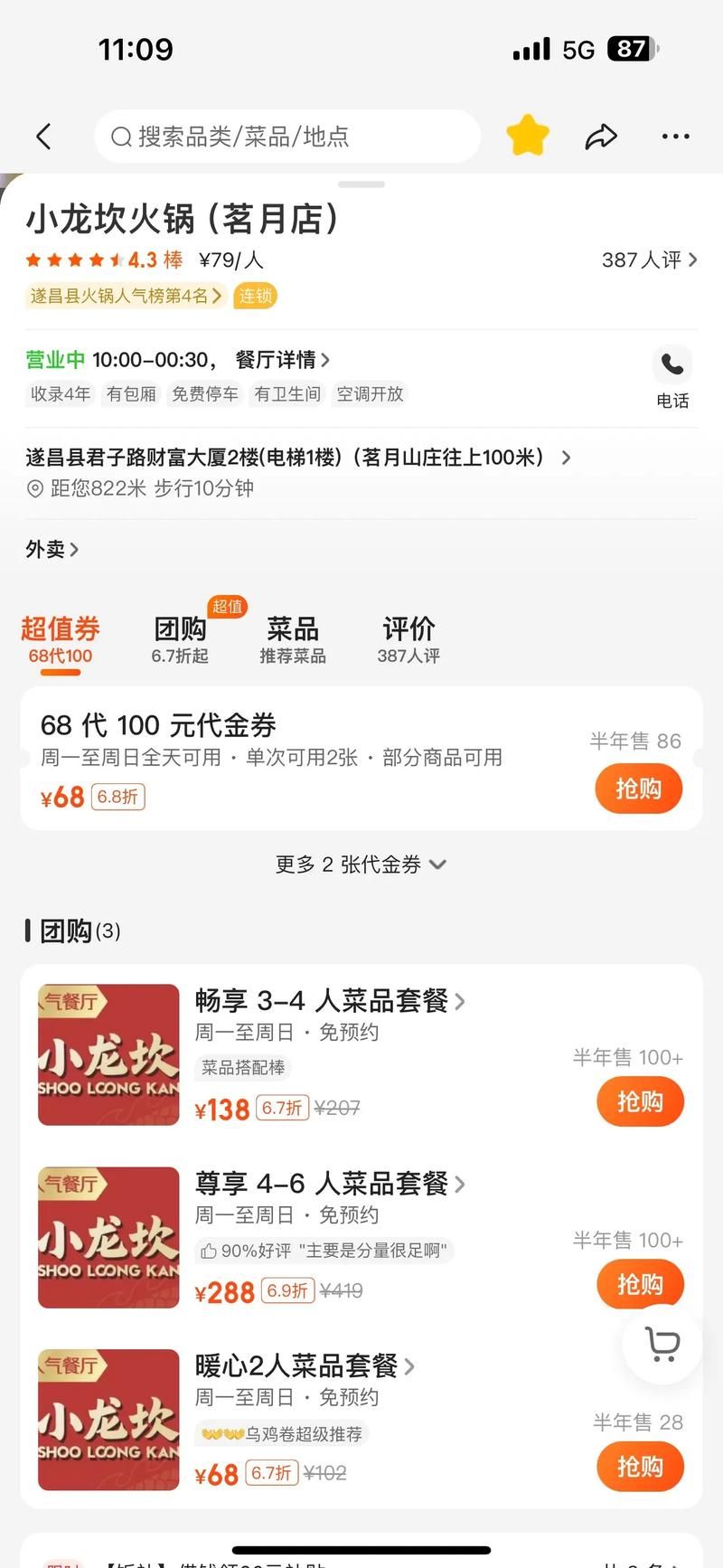Open the three-dot overflow menu

point(675,137)
